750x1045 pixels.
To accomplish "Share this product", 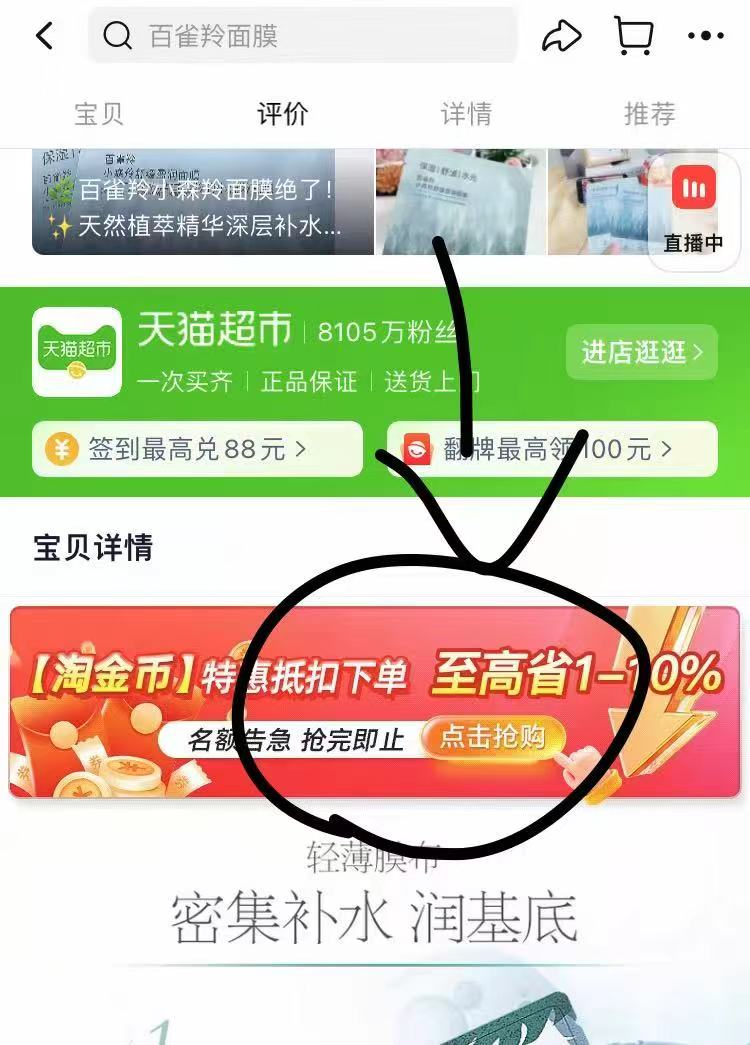I will pyautogui.click(x=562, y=36).
